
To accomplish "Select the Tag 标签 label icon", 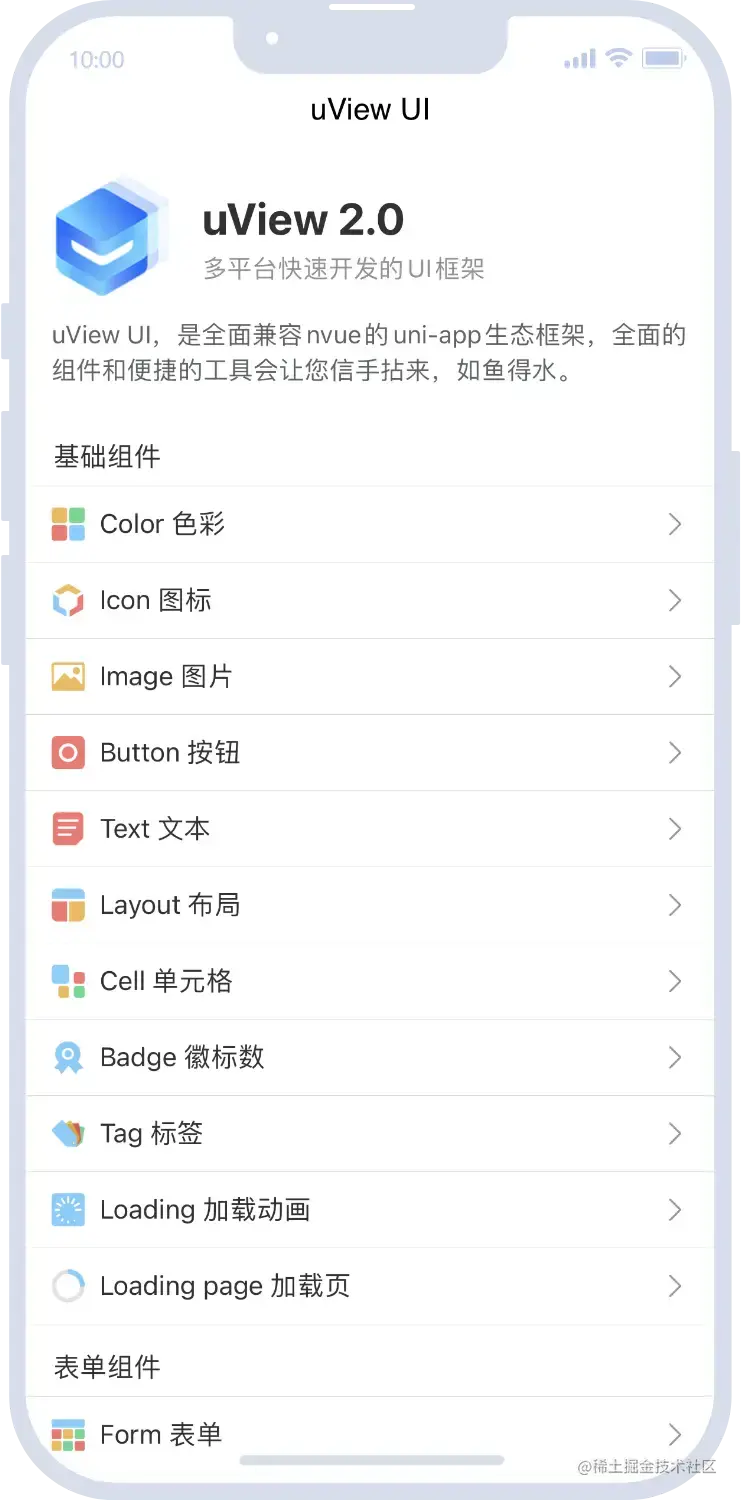I will (x=68, y=1133).
